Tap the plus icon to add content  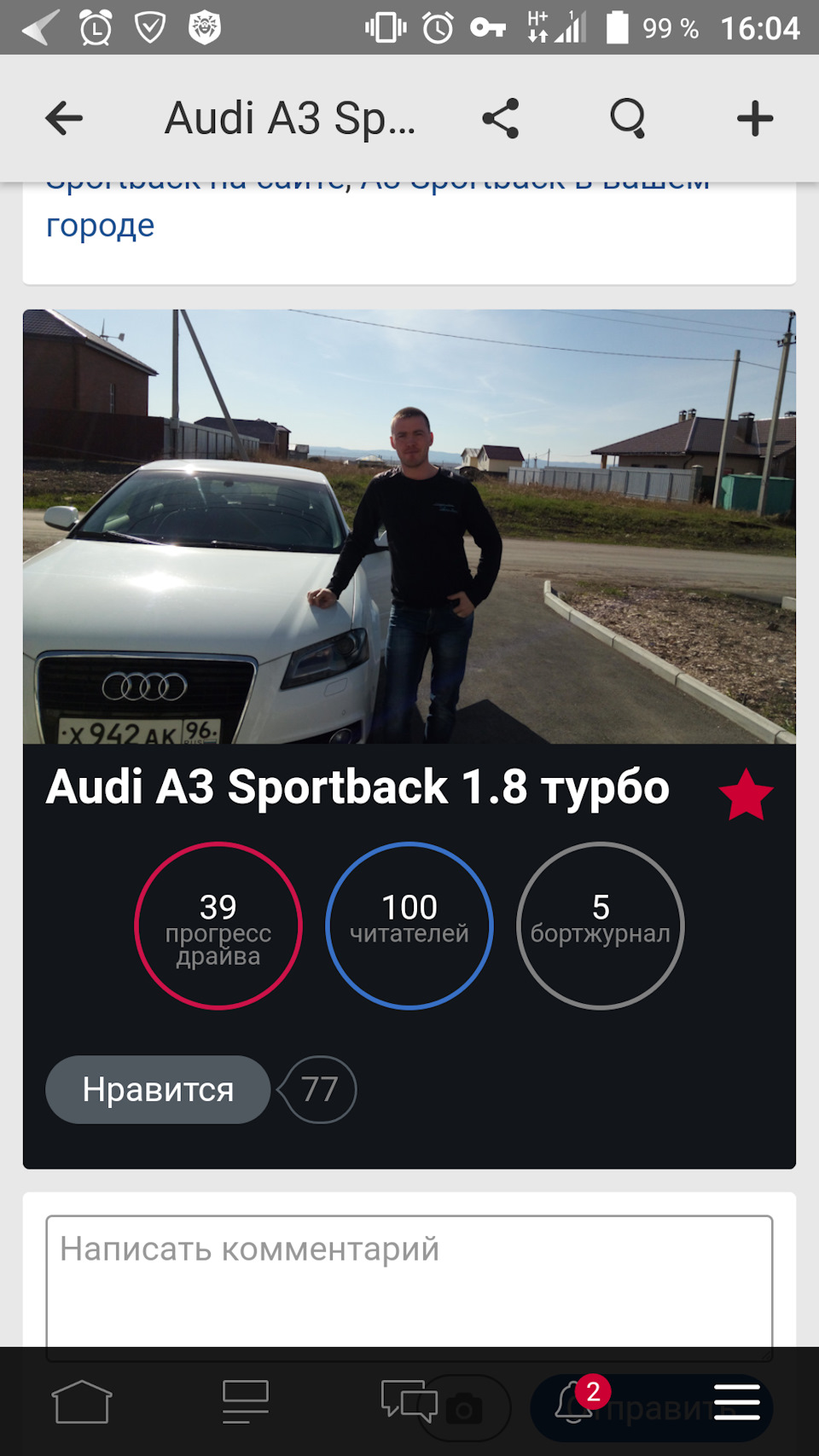(754, 119)
